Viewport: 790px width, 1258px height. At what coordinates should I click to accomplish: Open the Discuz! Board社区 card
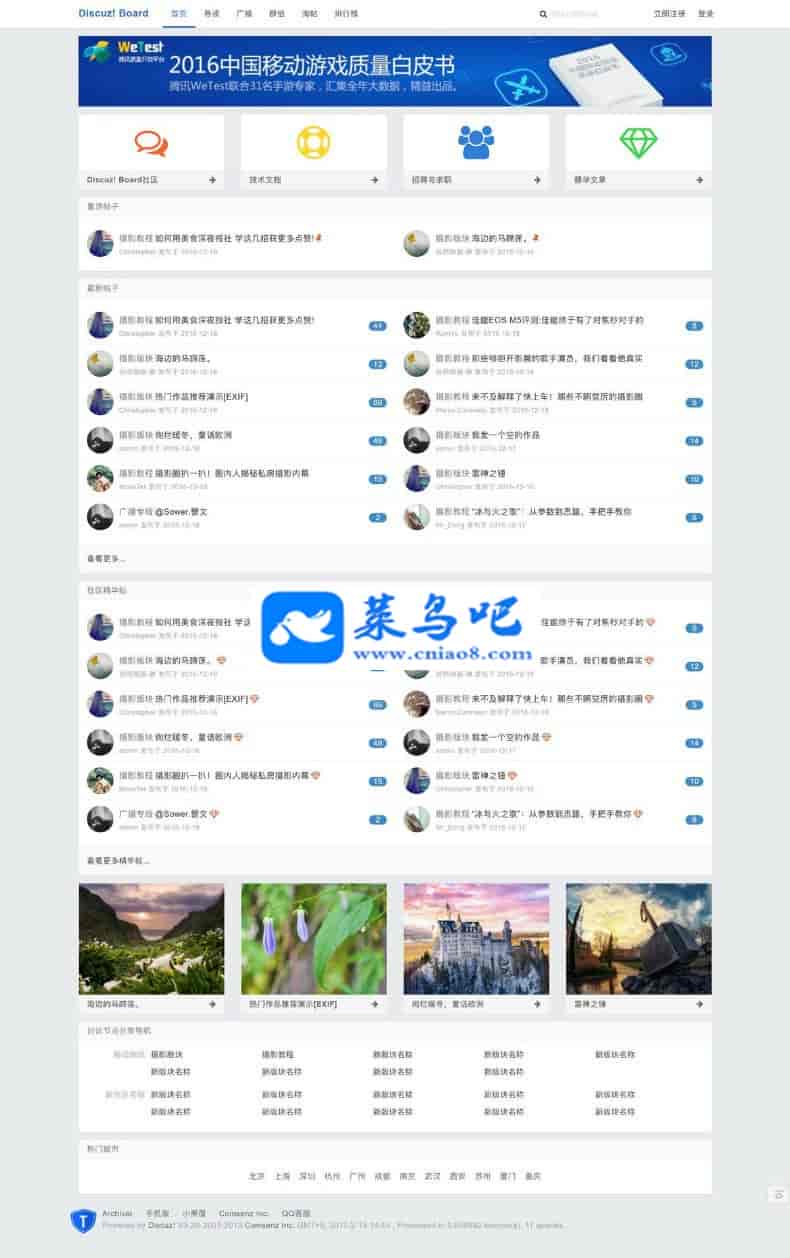(x=151, y=152)
